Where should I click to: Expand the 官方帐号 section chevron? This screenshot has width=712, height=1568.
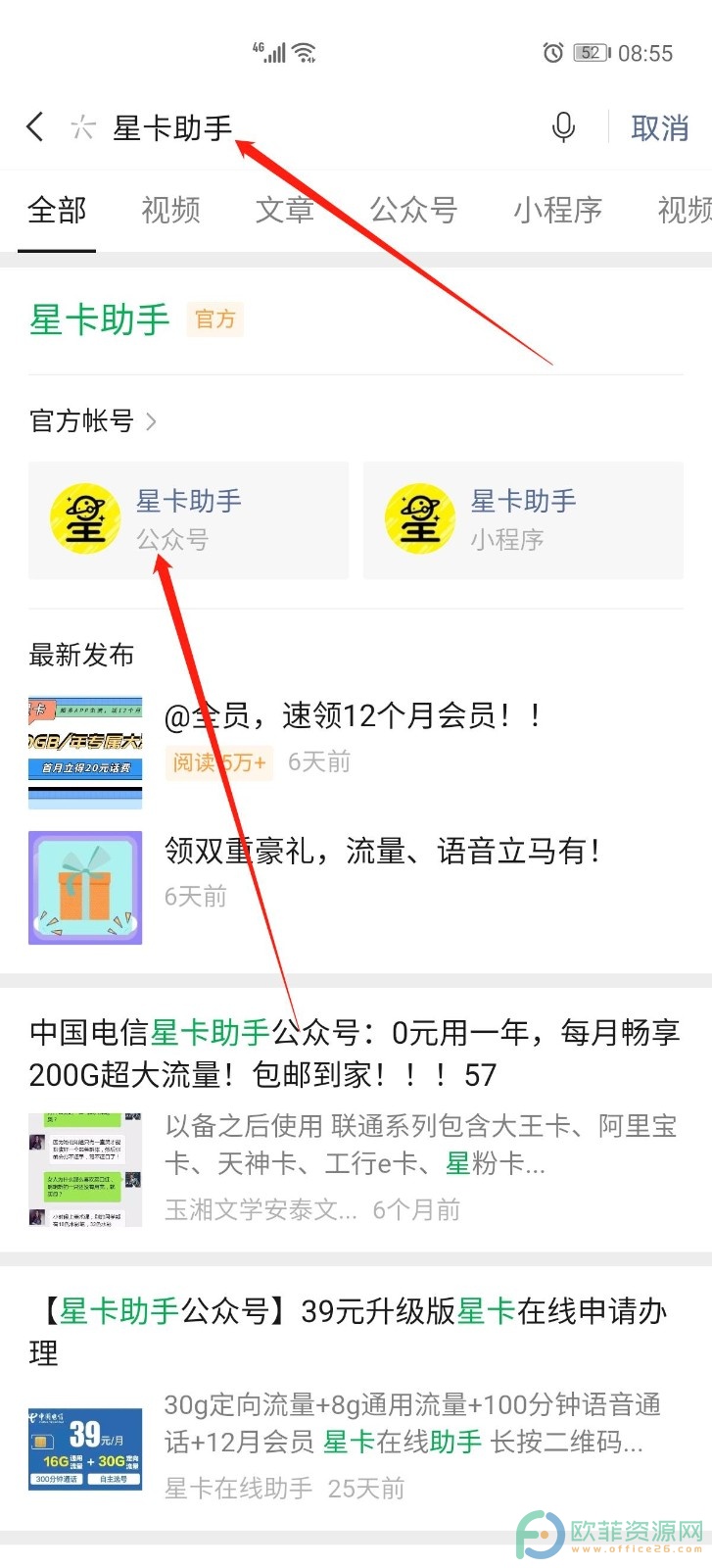pyautogui.click(x=151, y=421)
